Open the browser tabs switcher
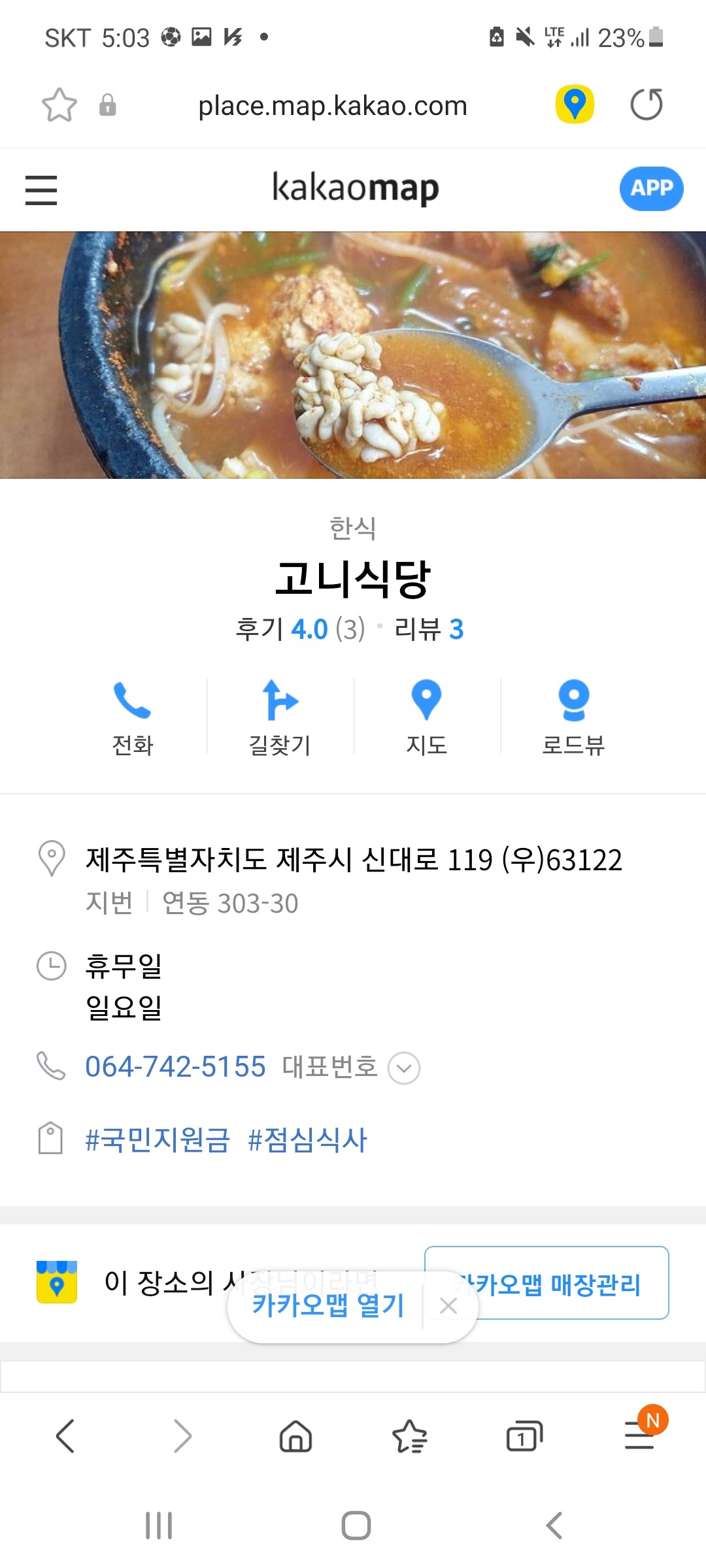The image size is (706, 1568). tap(524, 1437)
